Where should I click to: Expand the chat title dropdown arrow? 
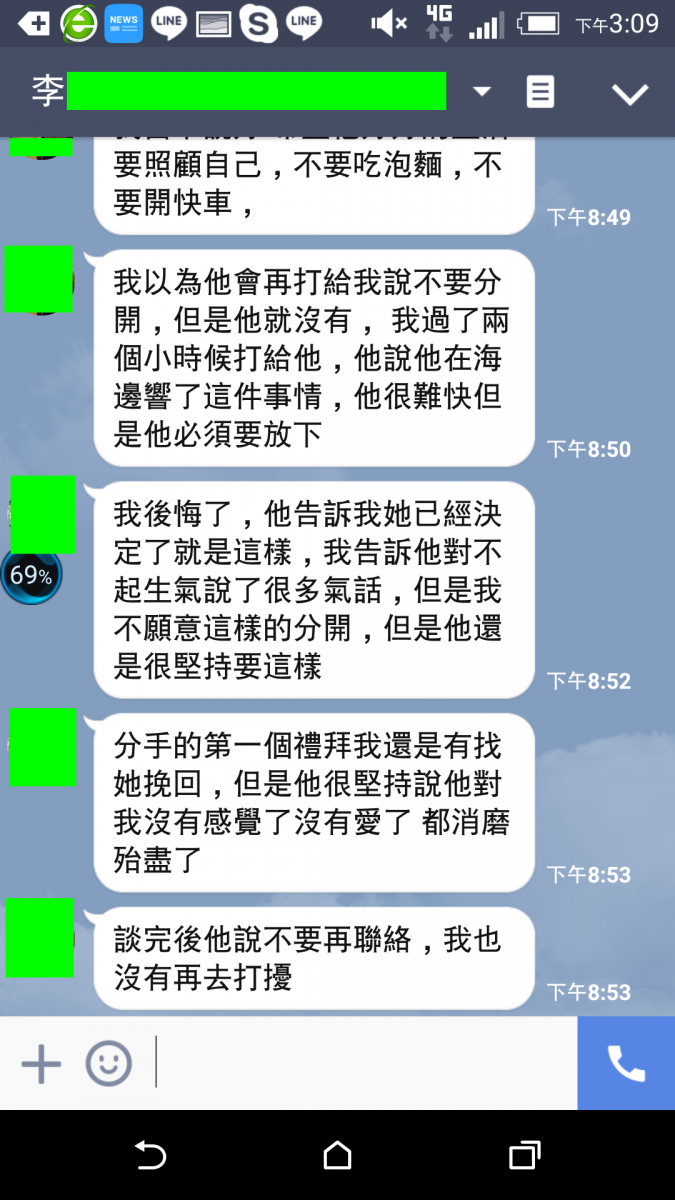tap(482, 92)
